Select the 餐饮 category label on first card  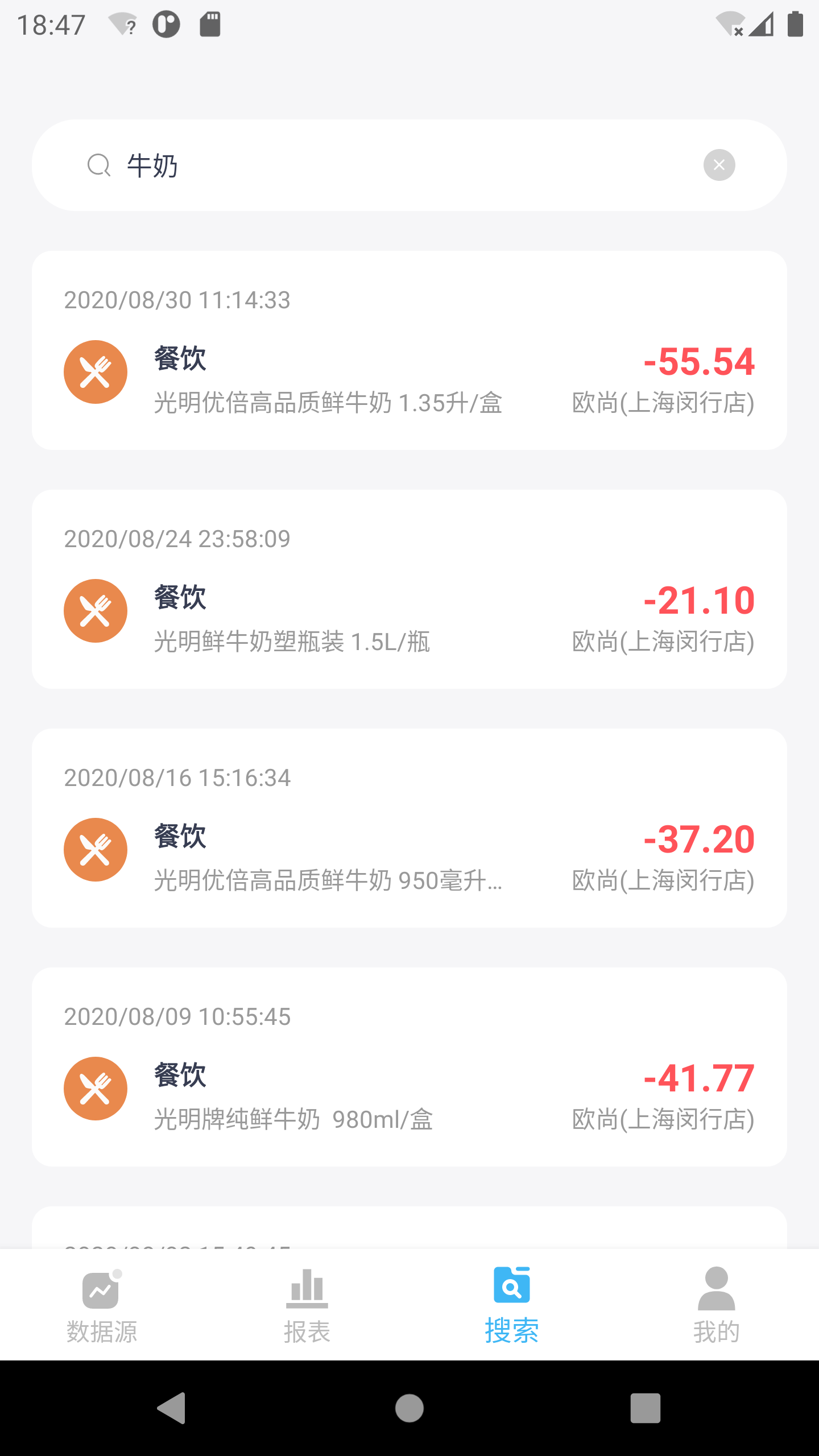click(x=180, y=359)
